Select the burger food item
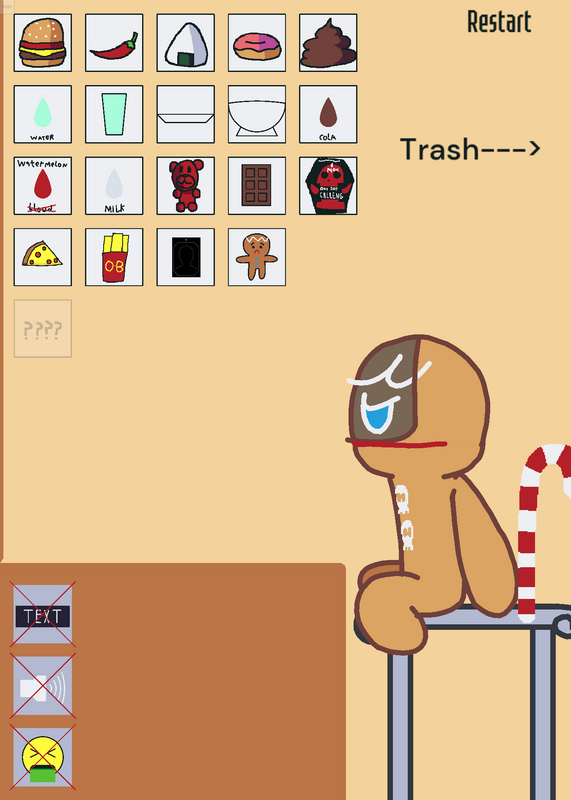 click(x=43, y=43)
